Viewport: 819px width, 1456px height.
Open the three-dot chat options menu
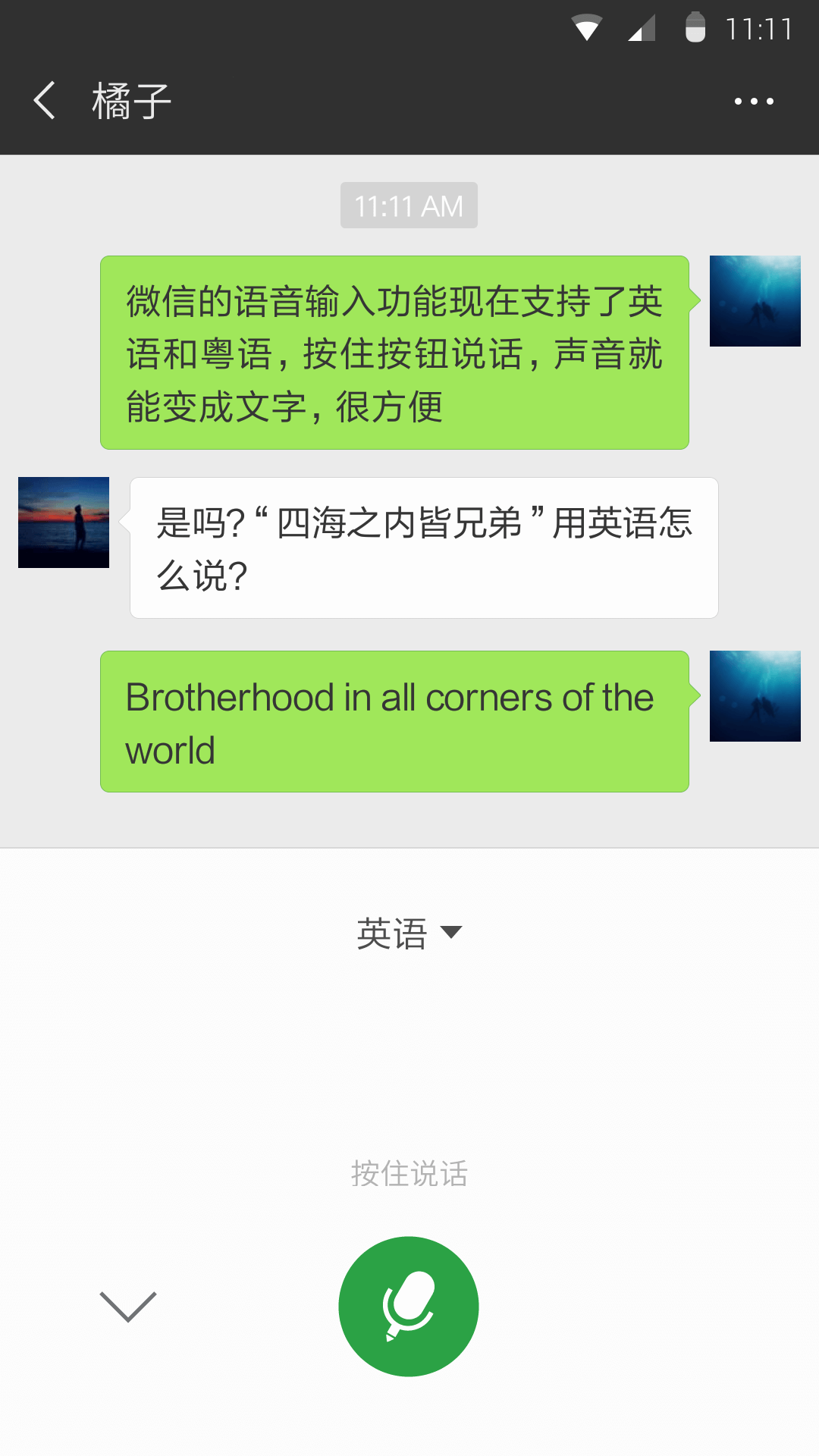point(754,101)
